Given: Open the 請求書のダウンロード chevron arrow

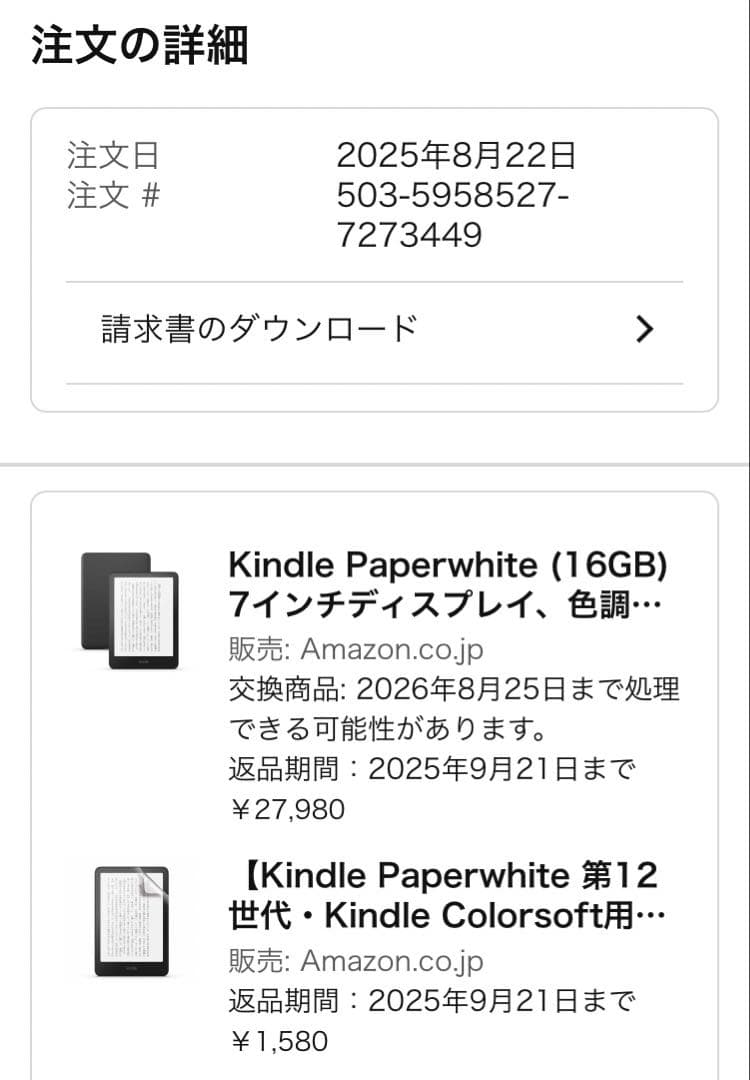Looking at the screenshot, I should [645, 328].
